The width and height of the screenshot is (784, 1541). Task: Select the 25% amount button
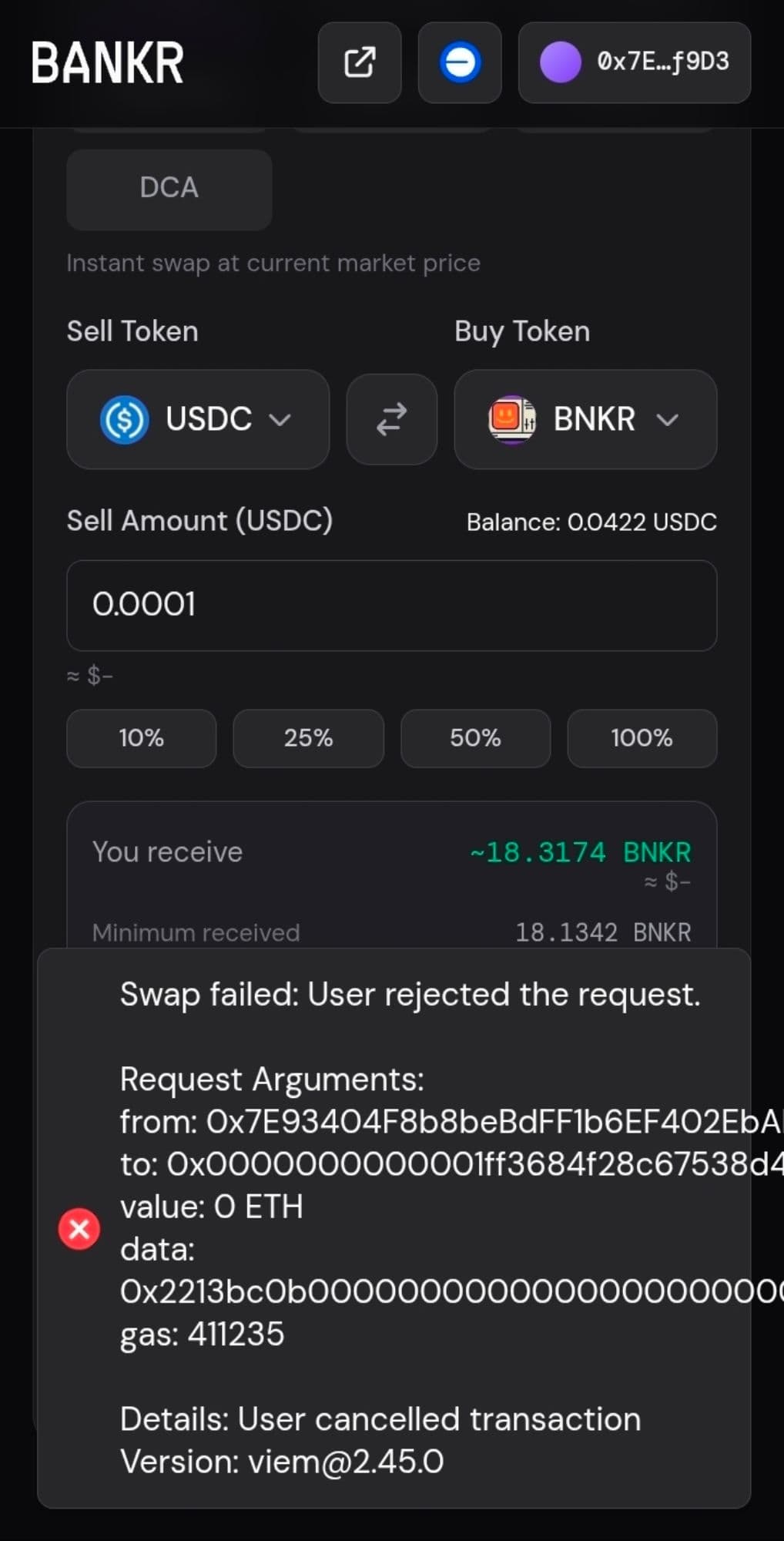coord(308,738)
